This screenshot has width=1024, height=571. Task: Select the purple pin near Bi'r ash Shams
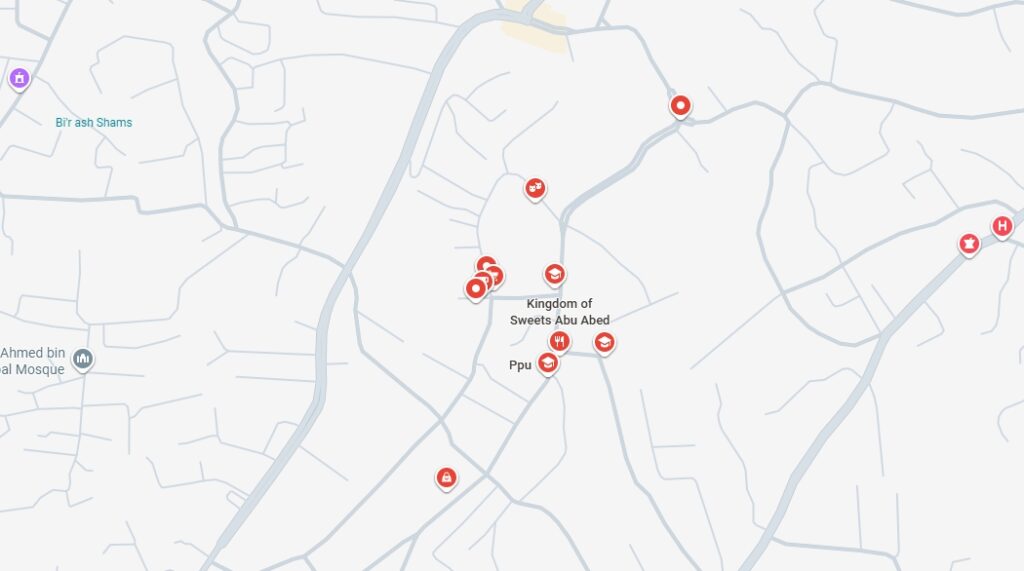tap(19, 78)
